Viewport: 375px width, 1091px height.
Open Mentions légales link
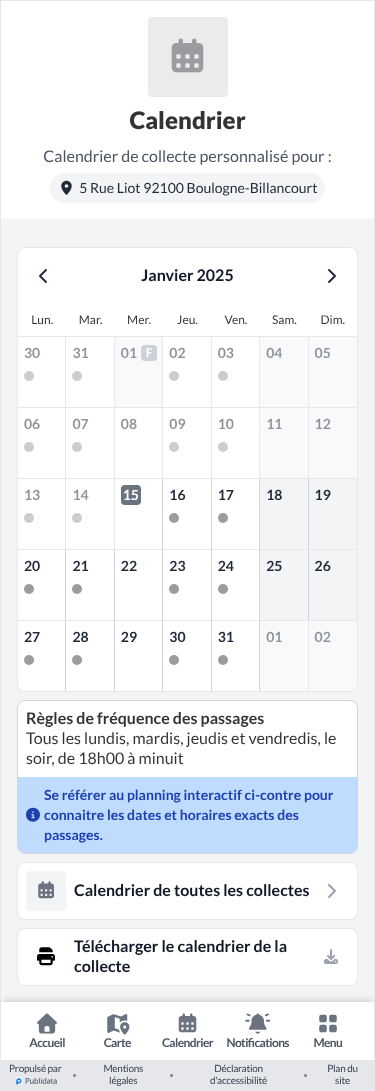[123, 1075]
